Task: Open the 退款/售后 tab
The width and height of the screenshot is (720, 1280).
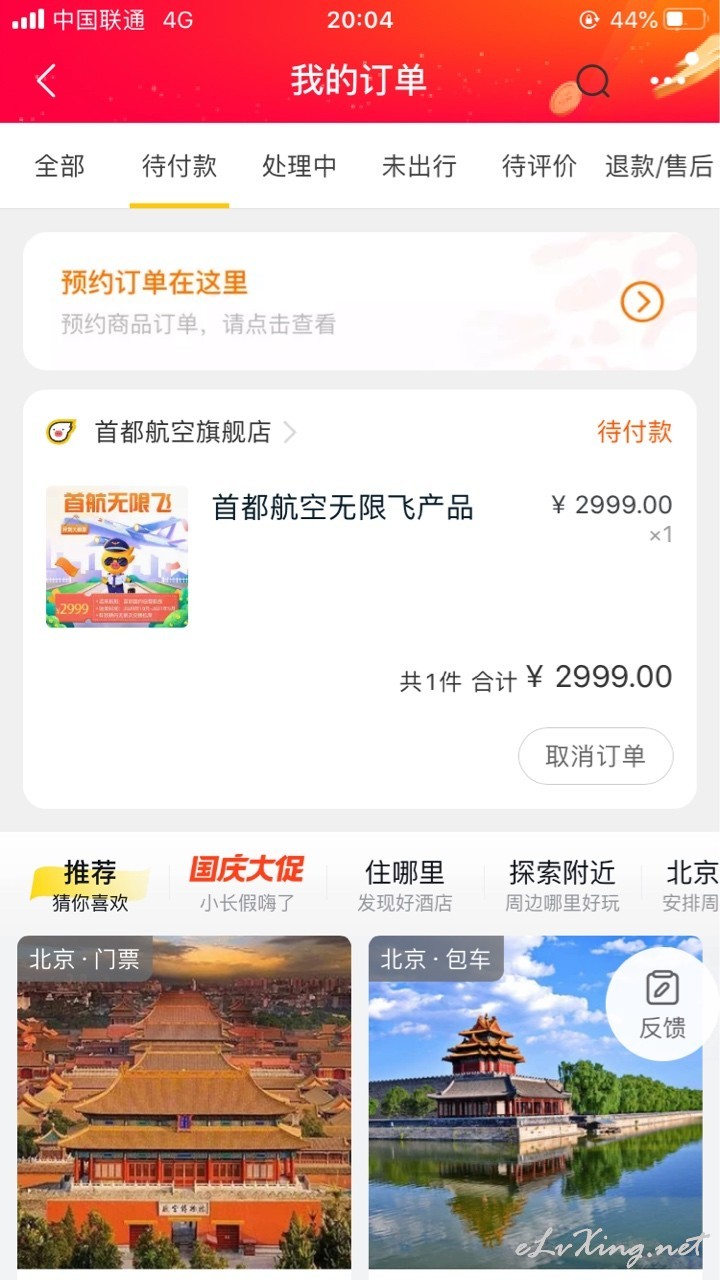Action: pyautogui.click(x=659, y=166)
